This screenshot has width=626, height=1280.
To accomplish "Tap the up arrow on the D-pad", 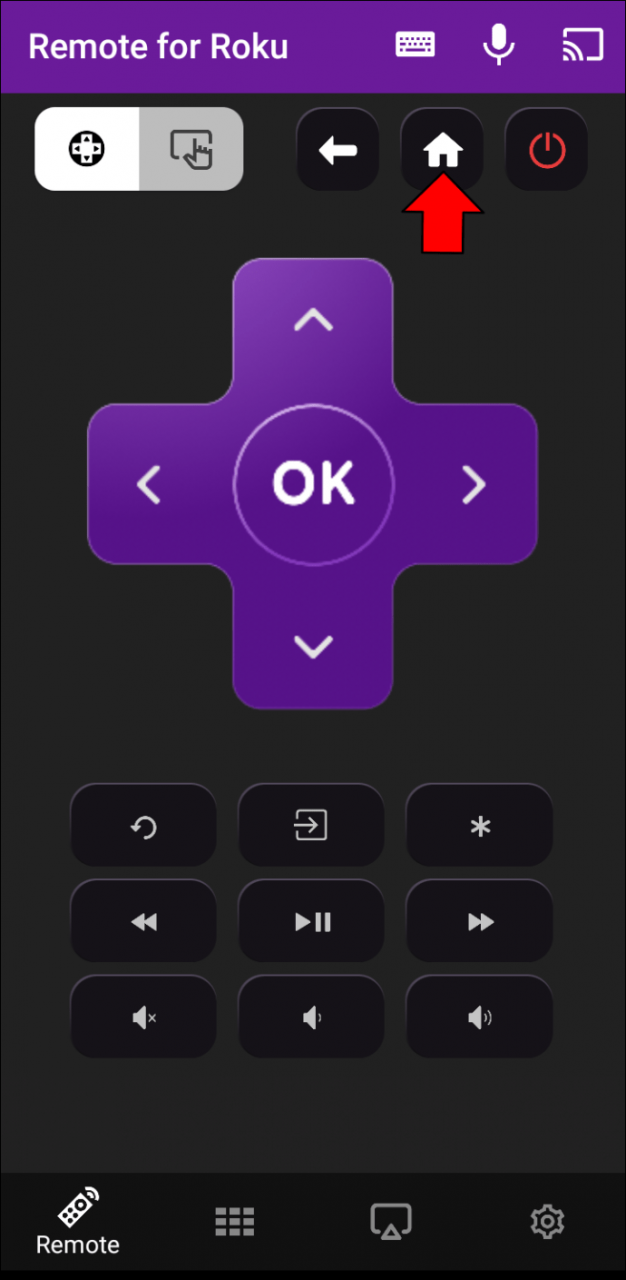I will [x=313, y=320].
